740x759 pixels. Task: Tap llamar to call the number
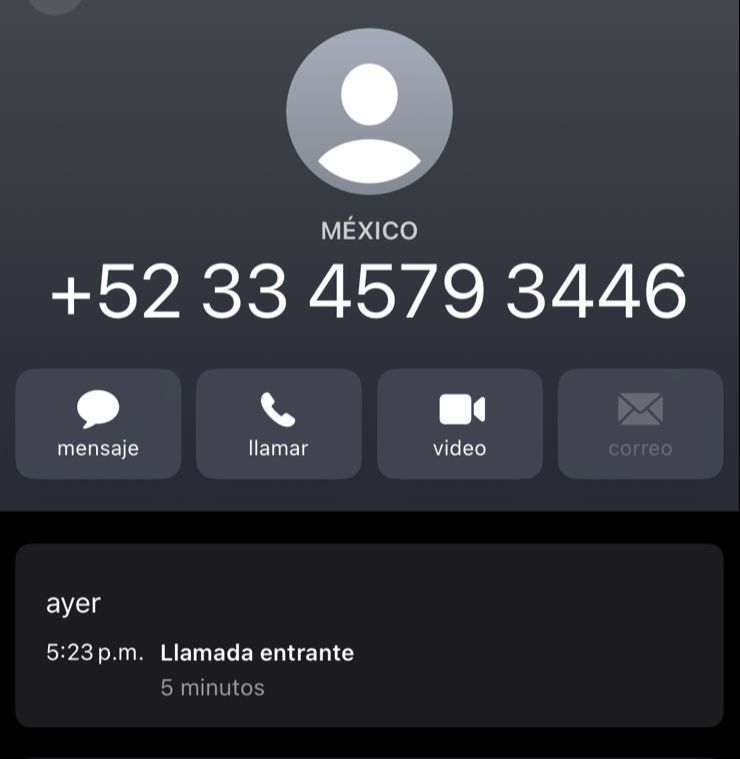pyautogui.click(x=278, y=424)
